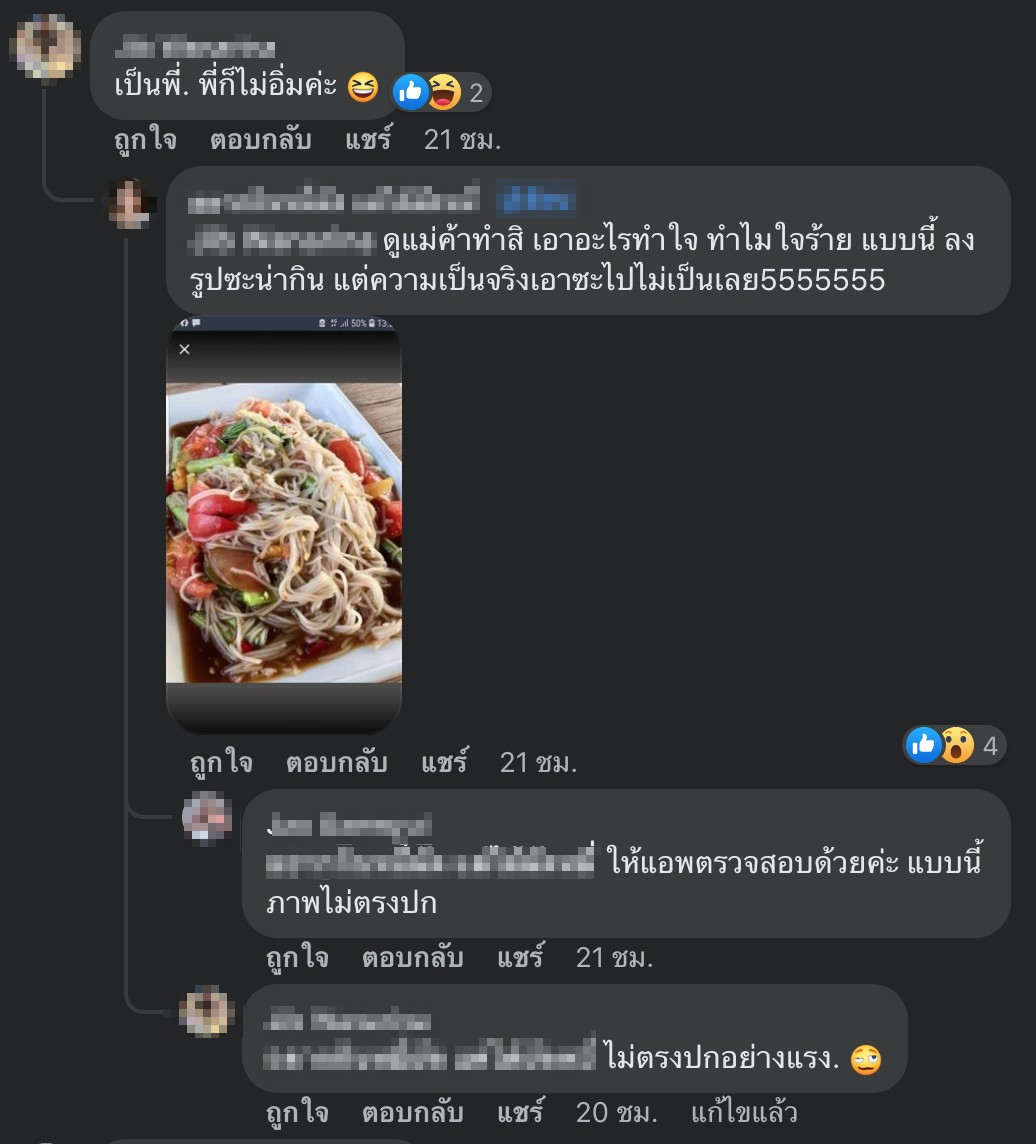This screenshot has width=1036, height=1144.
Task: Open avatar of the photo comment author
Action: (132, 203)
